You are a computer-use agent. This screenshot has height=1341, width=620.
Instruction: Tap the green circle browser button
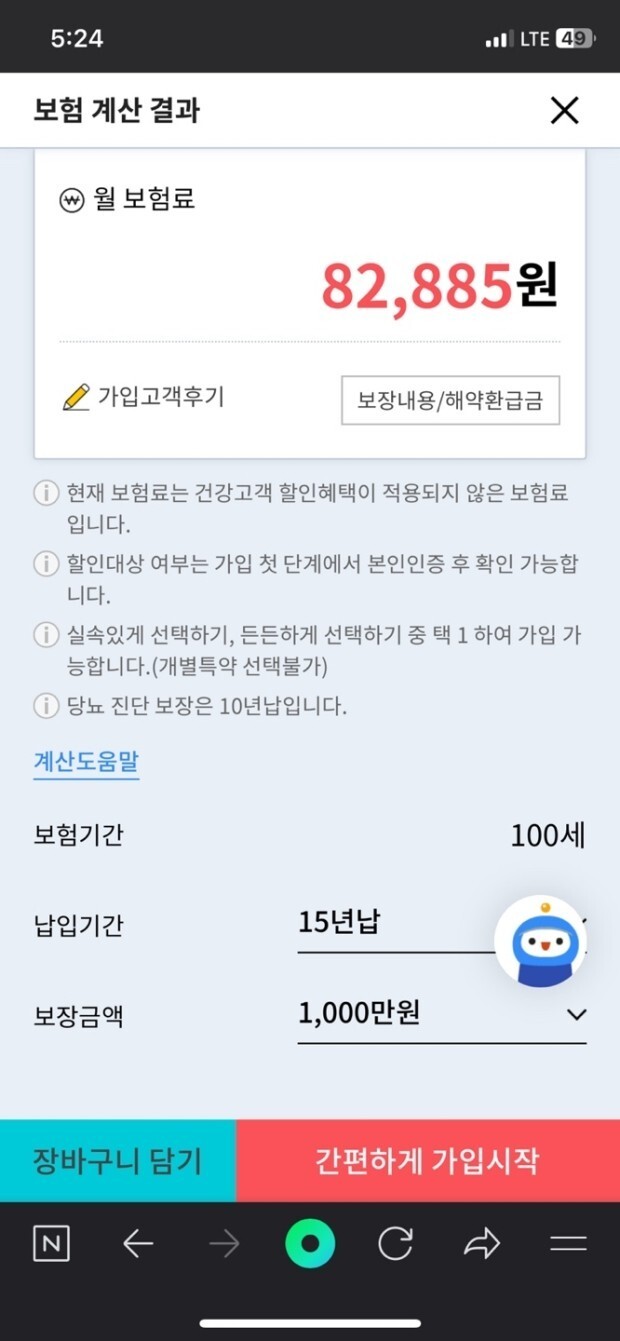coord(310,1244)
